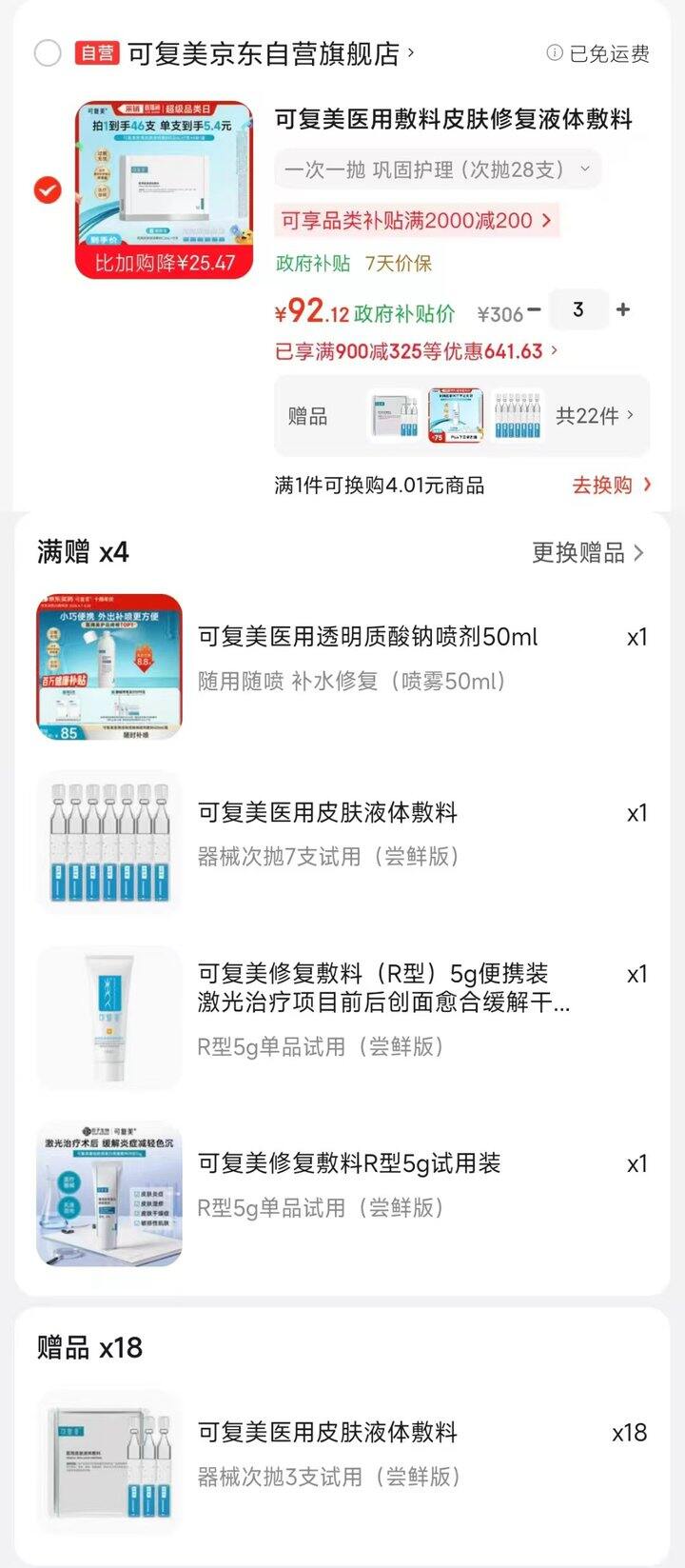The width and height of the screenshot is (685, 1568).
Task: Expand the 赠品 共22件 gift list
Action: point(594,416)
